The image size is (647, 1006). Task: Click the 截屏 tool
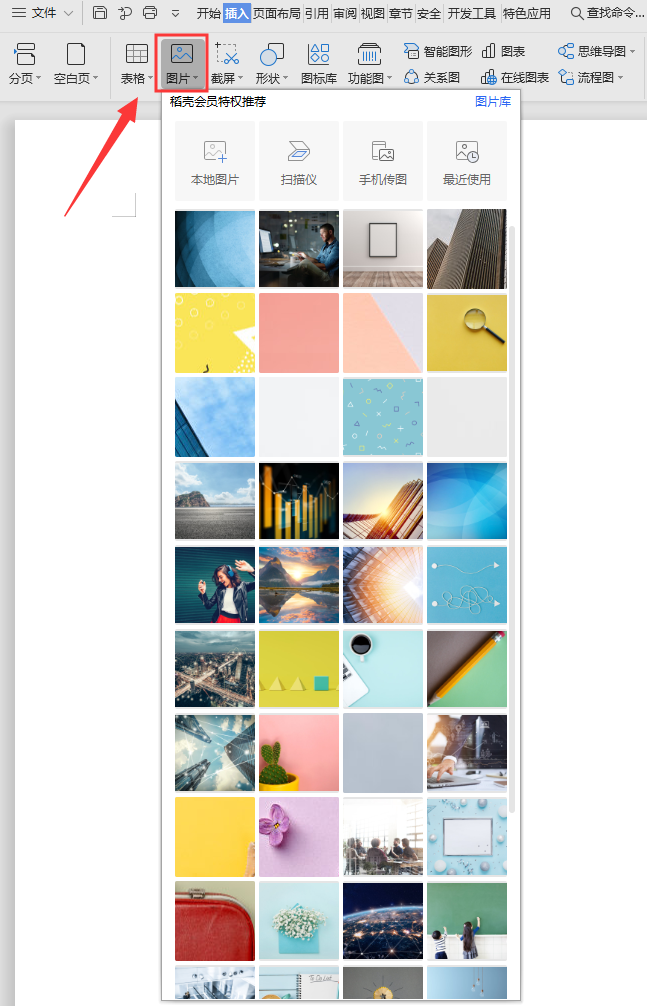point(227,63)
